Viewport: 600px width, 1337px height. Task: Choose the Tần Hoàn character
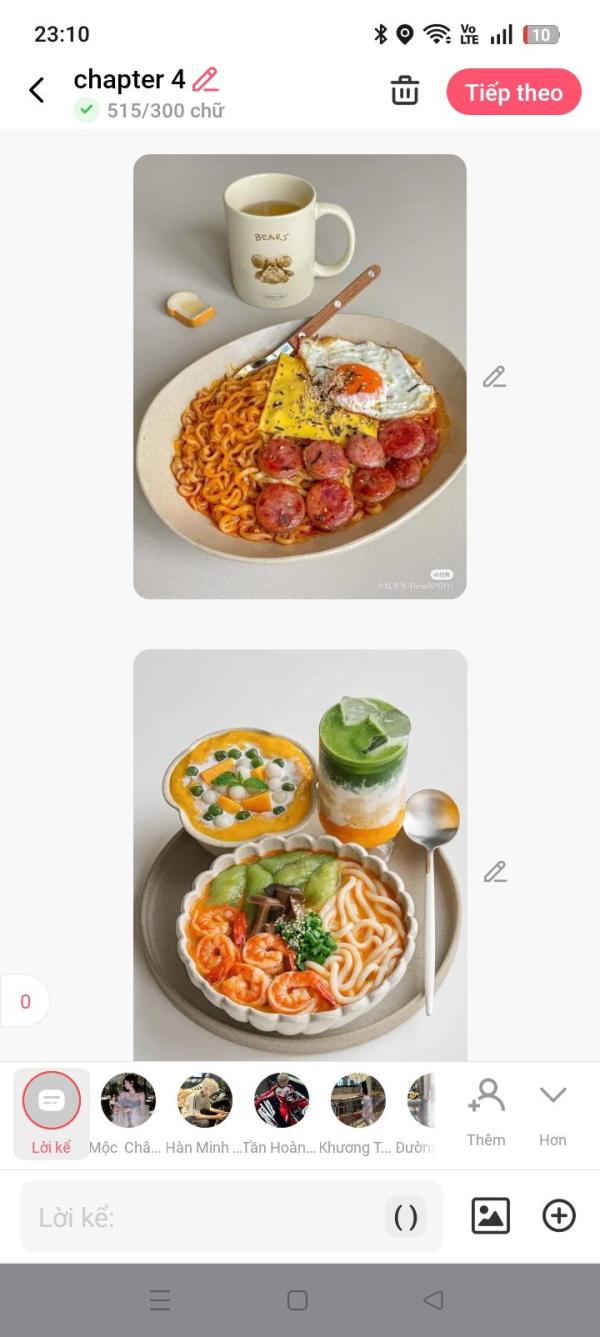281,1114
